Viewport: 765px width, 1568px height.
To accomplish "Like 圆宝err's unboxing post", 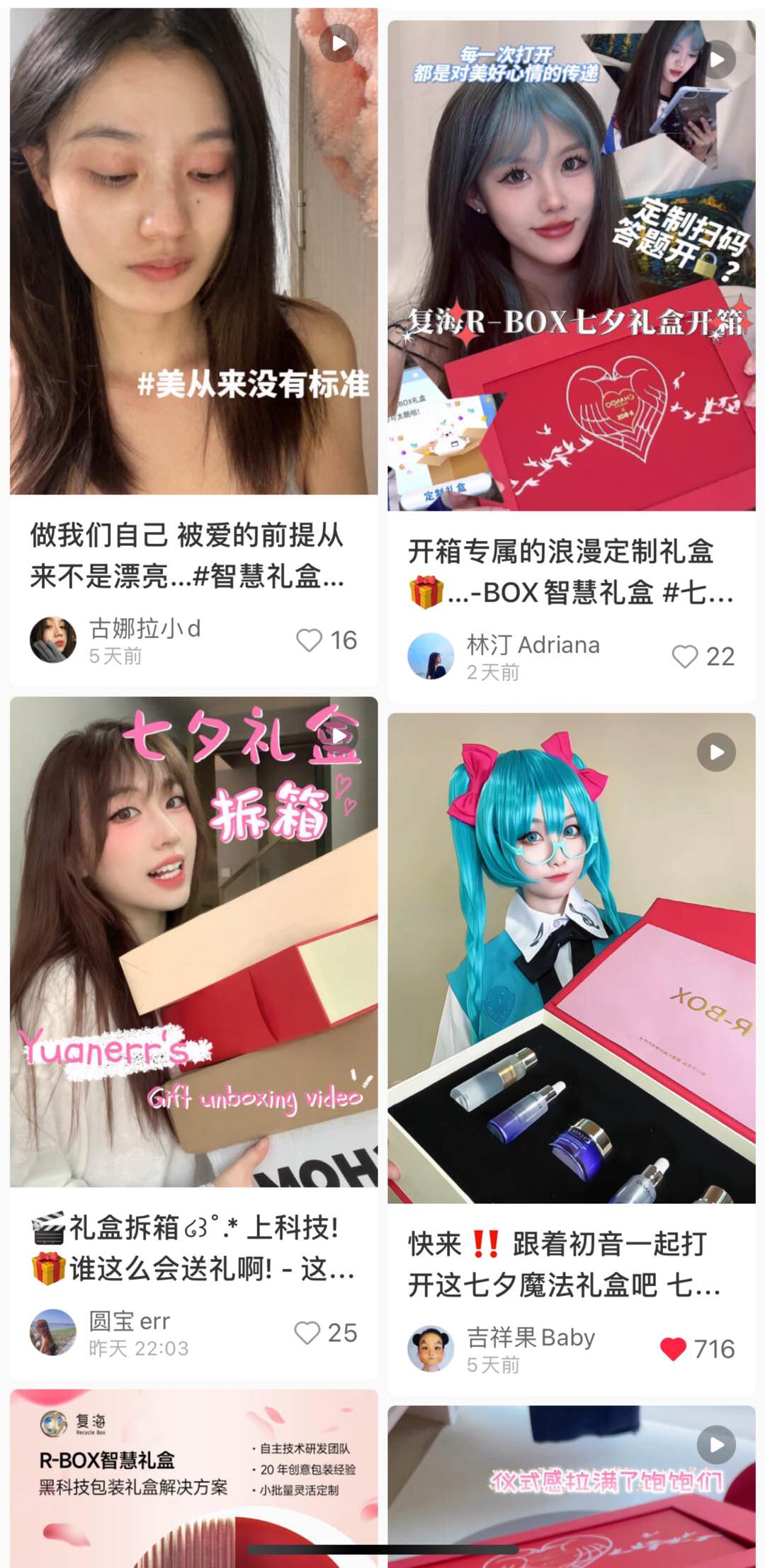I will pyautogui.click(x=307, y=1332).
